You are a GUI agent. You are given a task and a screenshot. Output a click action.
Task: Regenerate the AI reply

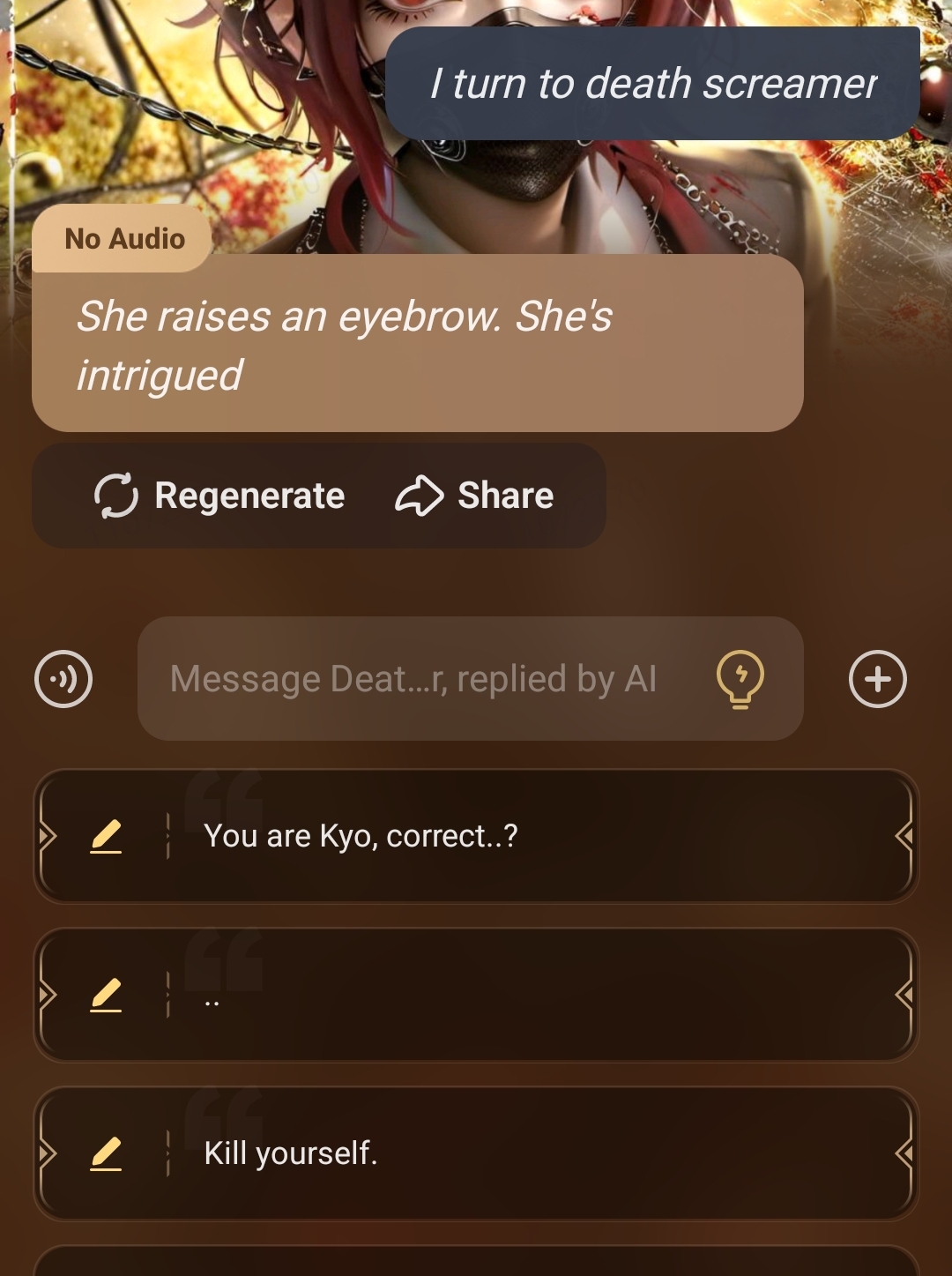[x=219, y=496]
